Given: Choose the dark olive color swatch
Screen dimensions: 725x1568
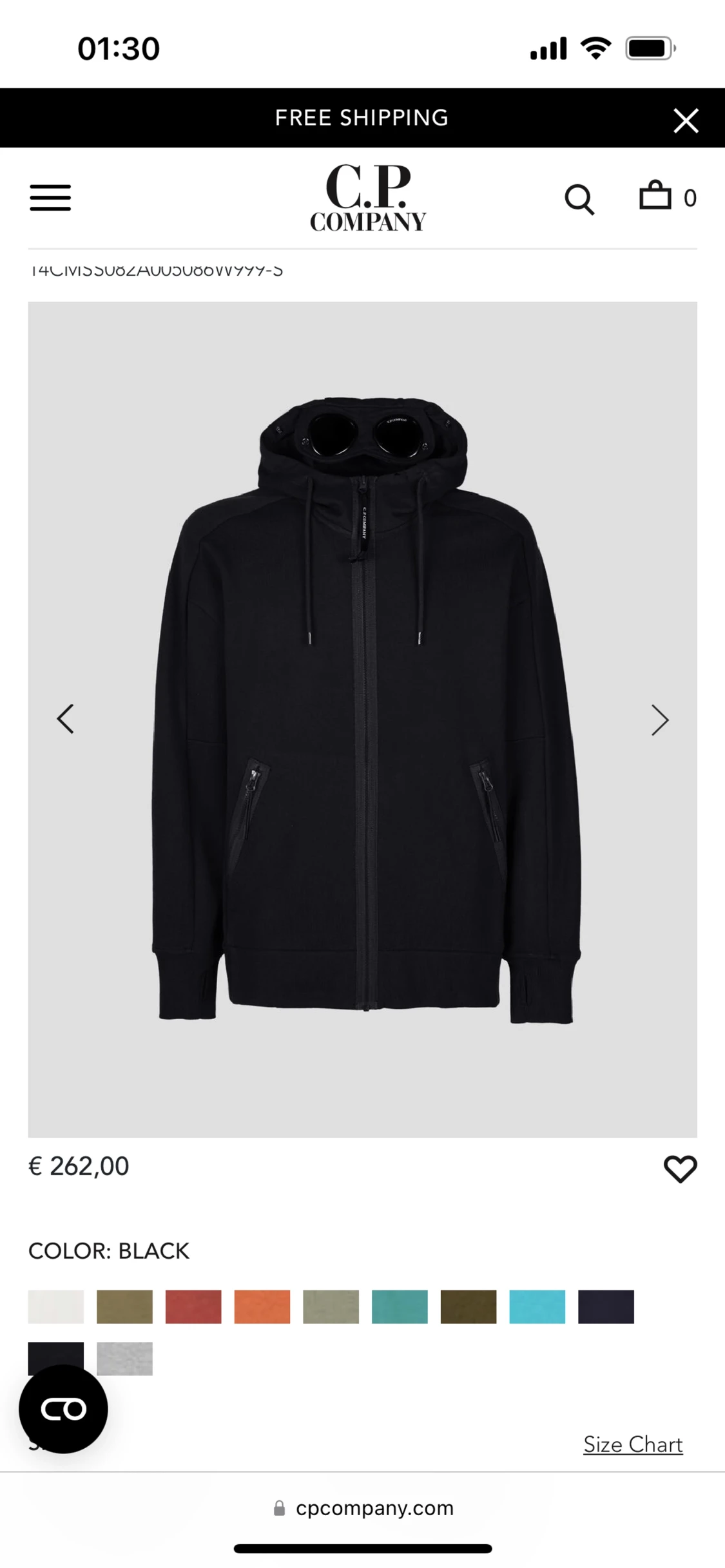Looking at the screenshot, I should (x=469, y=1306).
